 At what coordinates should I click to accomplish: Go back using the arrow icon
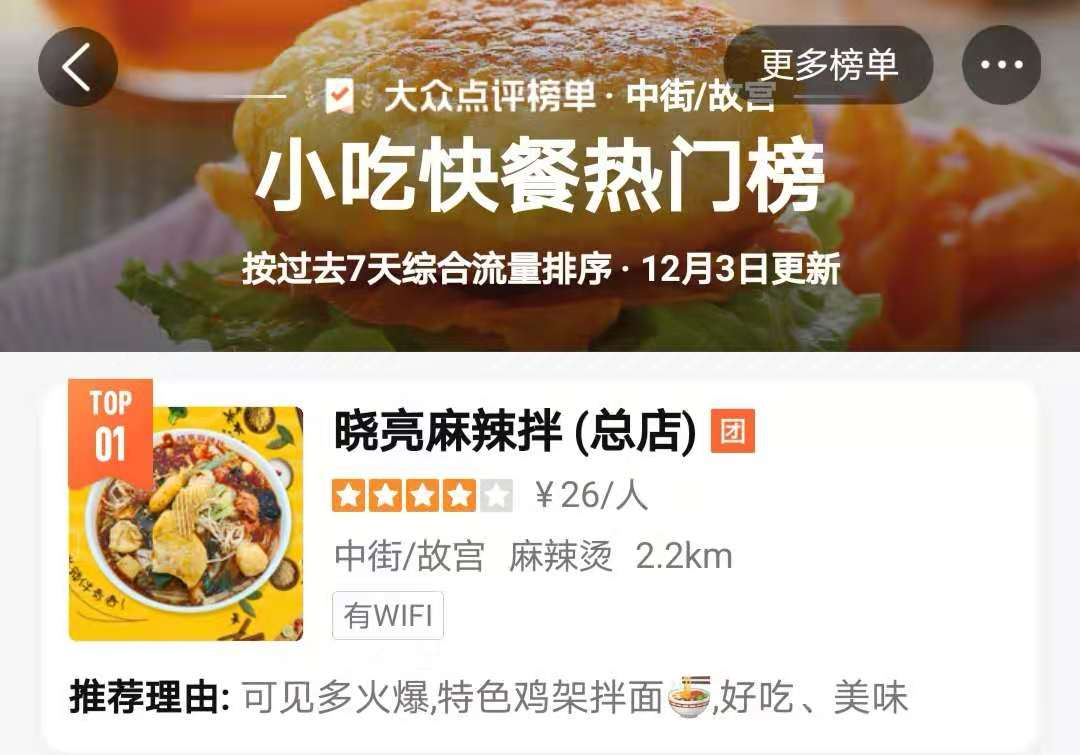pos(77,67)
